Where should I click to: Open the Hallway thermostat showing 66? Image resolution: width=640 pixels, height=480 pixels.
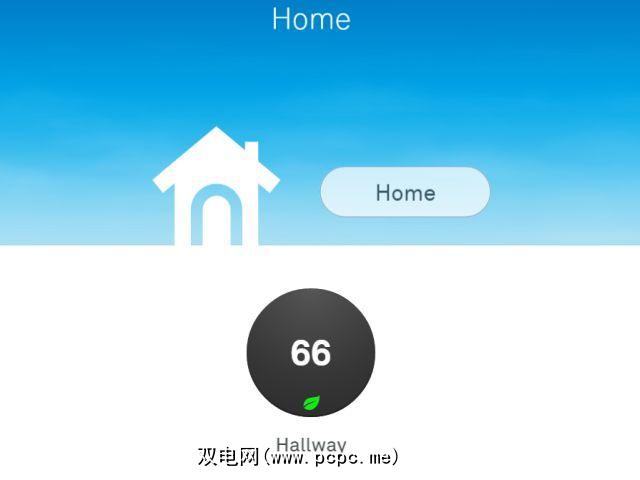[x=311, y=353]
